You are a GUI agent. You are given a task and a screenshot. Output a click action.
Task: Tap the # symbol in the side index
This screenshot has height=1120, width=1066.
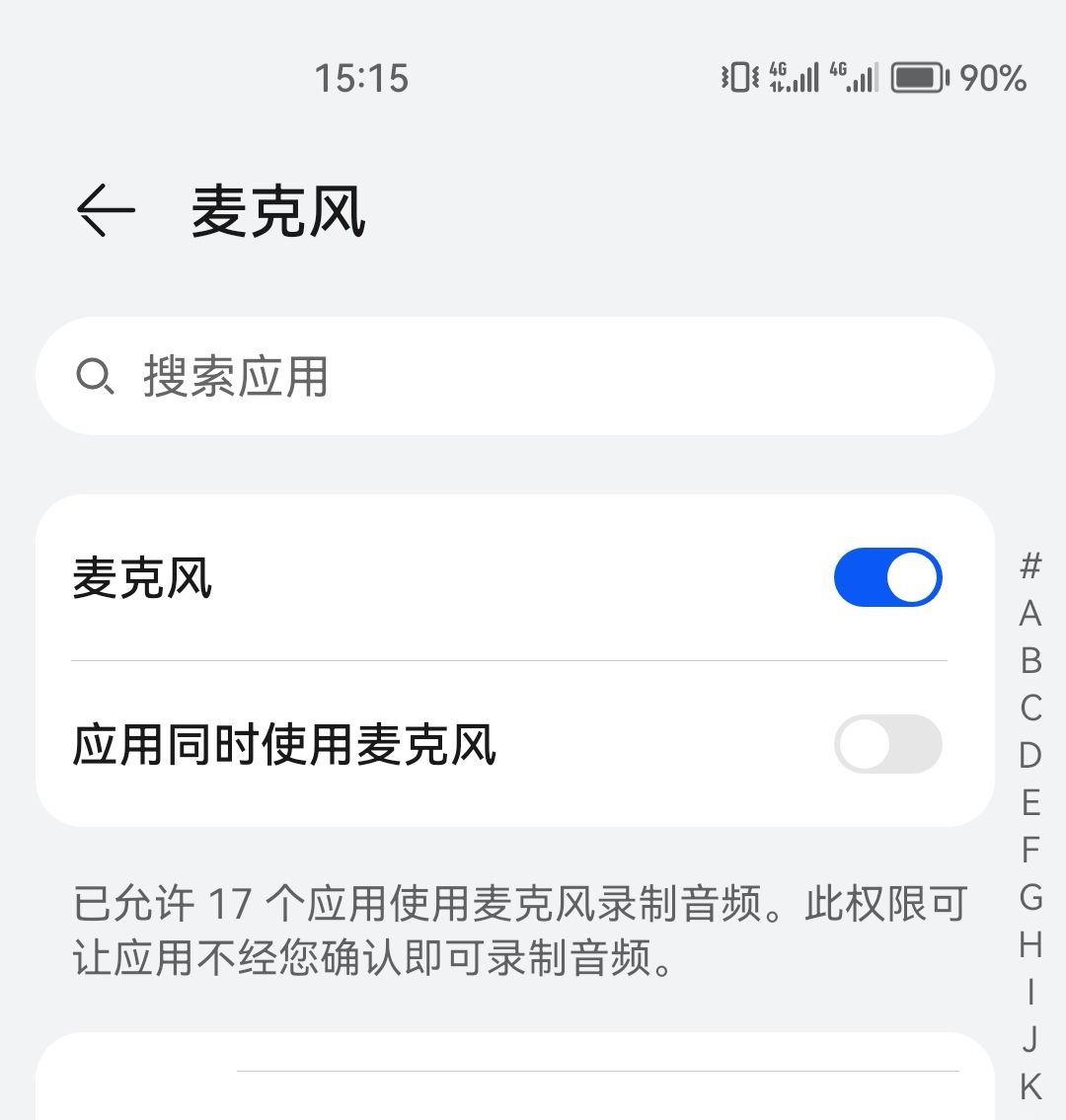tap(1029, 565)
